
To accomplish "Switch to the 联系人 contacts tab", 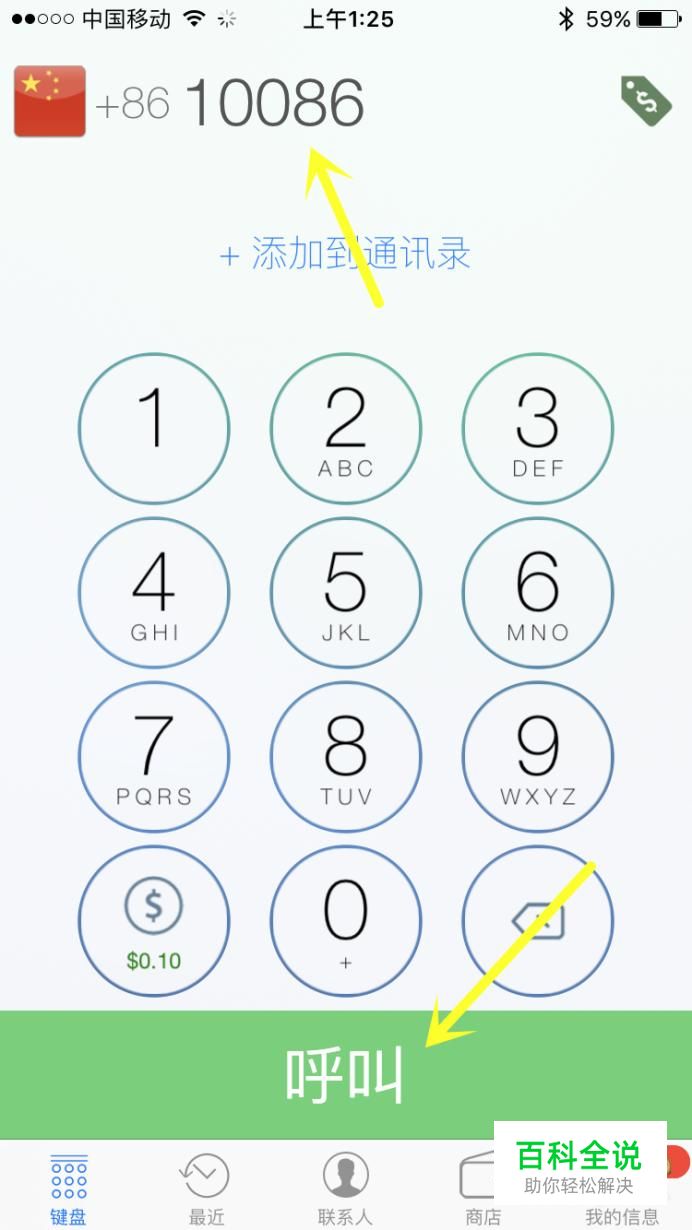I will 345,1188.
